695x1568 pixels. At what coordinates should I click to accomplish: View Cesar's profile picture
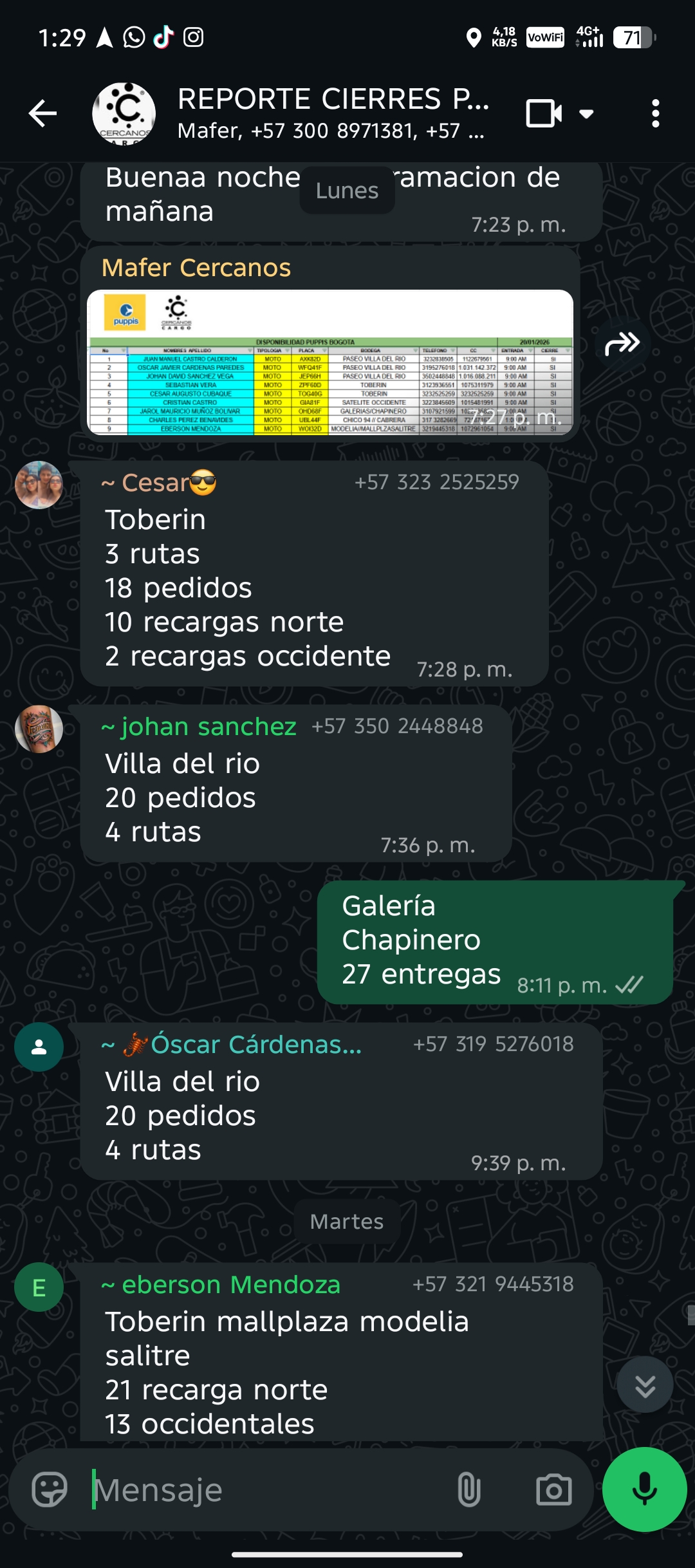click(39, 485)
